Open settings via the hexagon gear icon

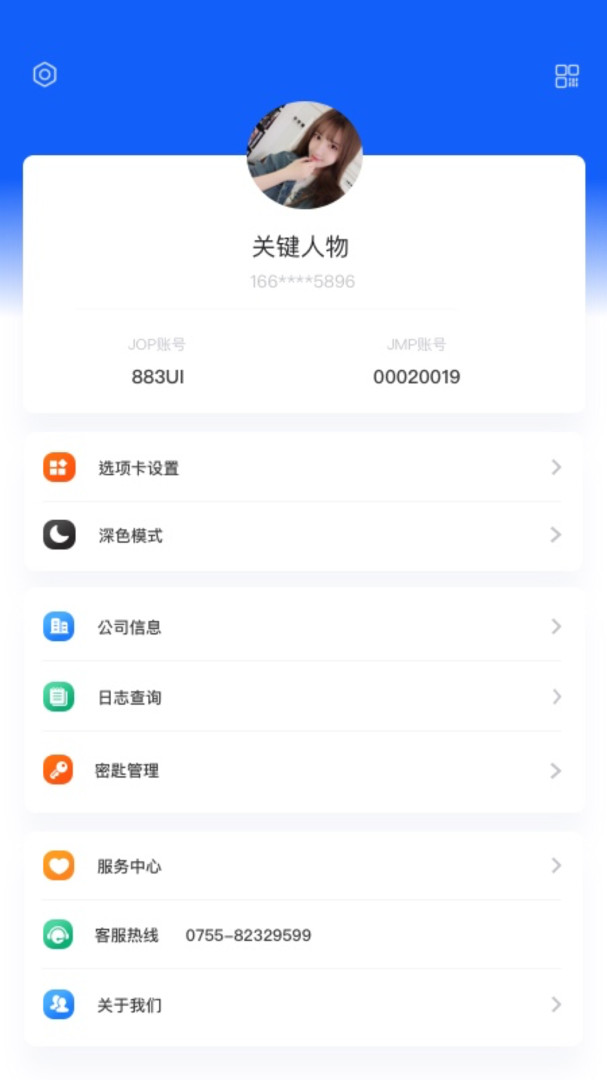[x=45, y=75]
